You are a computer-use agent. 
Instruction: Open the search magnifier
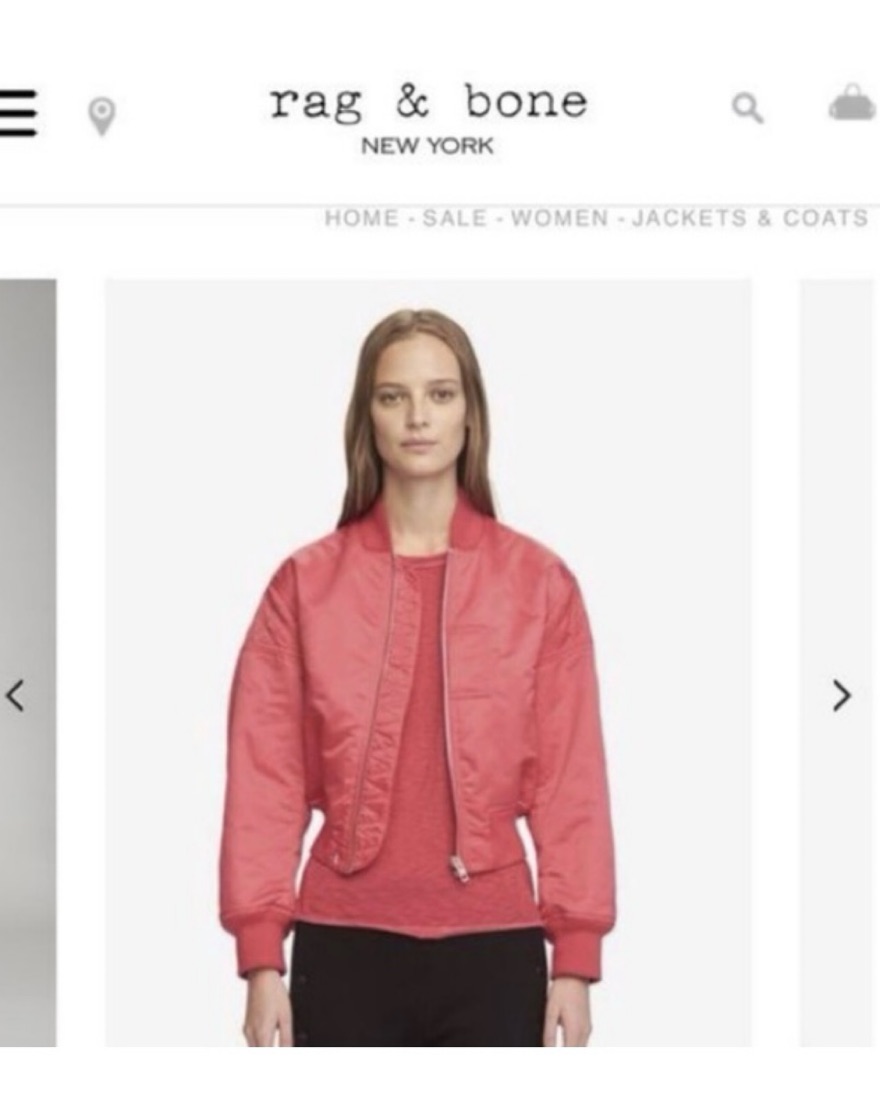point(747,108)
